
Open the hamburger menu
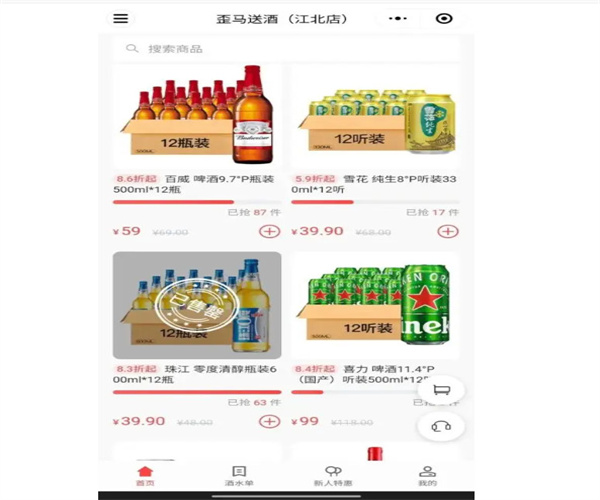121,18
